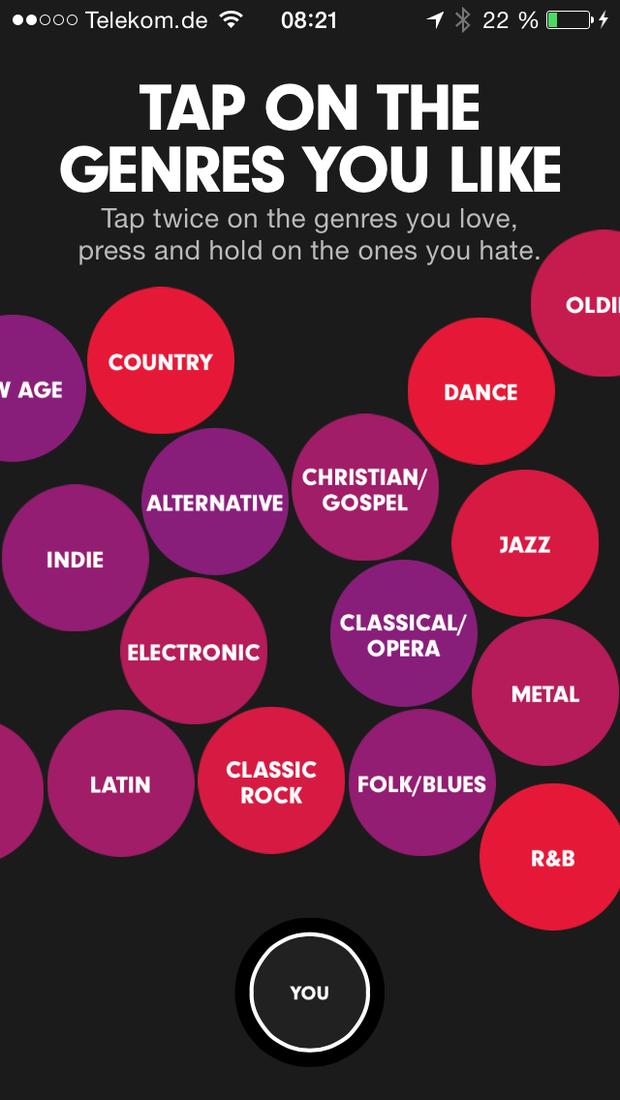
Task: Tap the Indie genre bubble
Action: coord(75,558)
